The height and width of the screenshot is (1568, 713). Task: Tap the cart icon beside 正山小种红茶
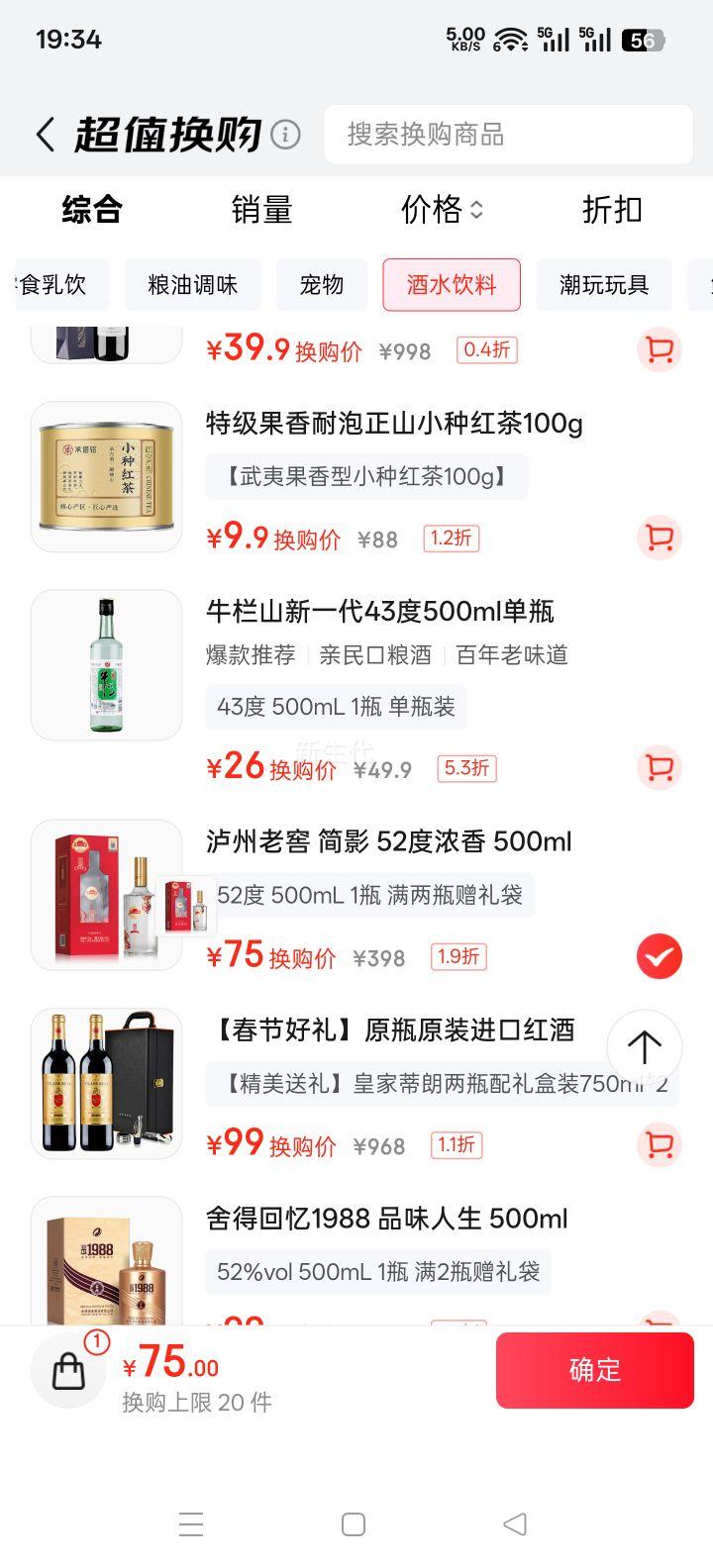coord(659,539)
